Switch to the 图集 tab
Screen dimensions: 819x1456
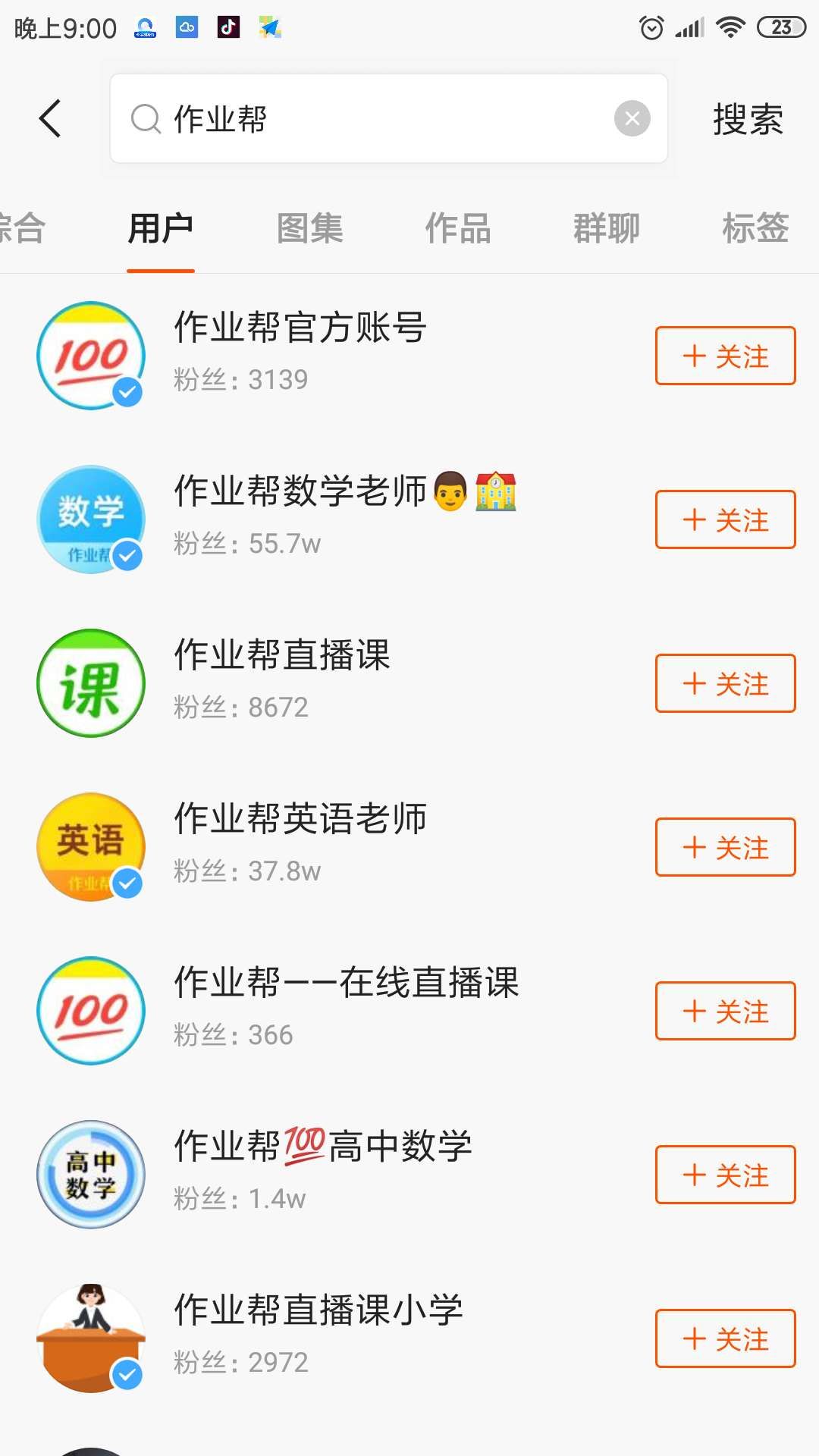point(309,228)
